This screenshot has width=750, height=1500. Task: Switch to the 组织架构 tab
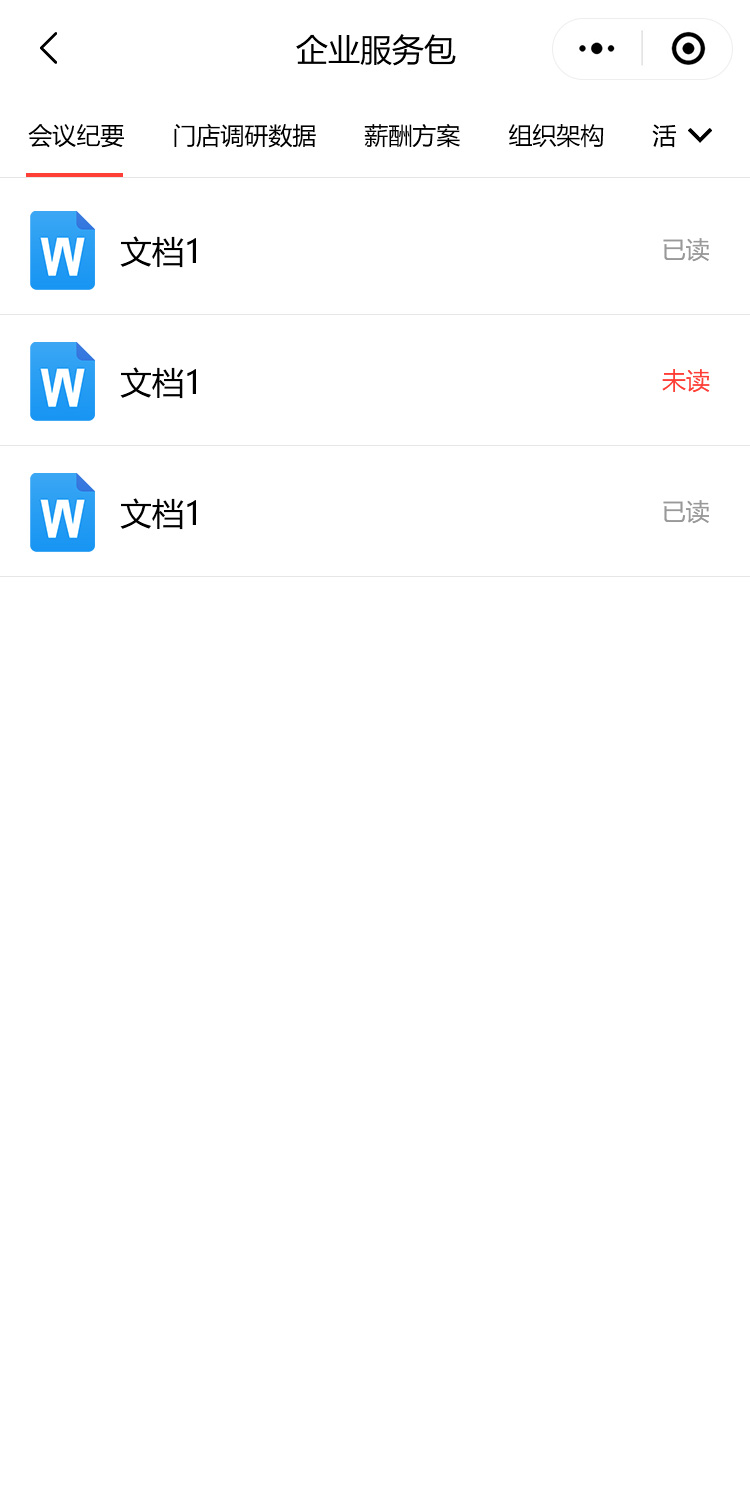pyautogui.click(x=556, y=136)
